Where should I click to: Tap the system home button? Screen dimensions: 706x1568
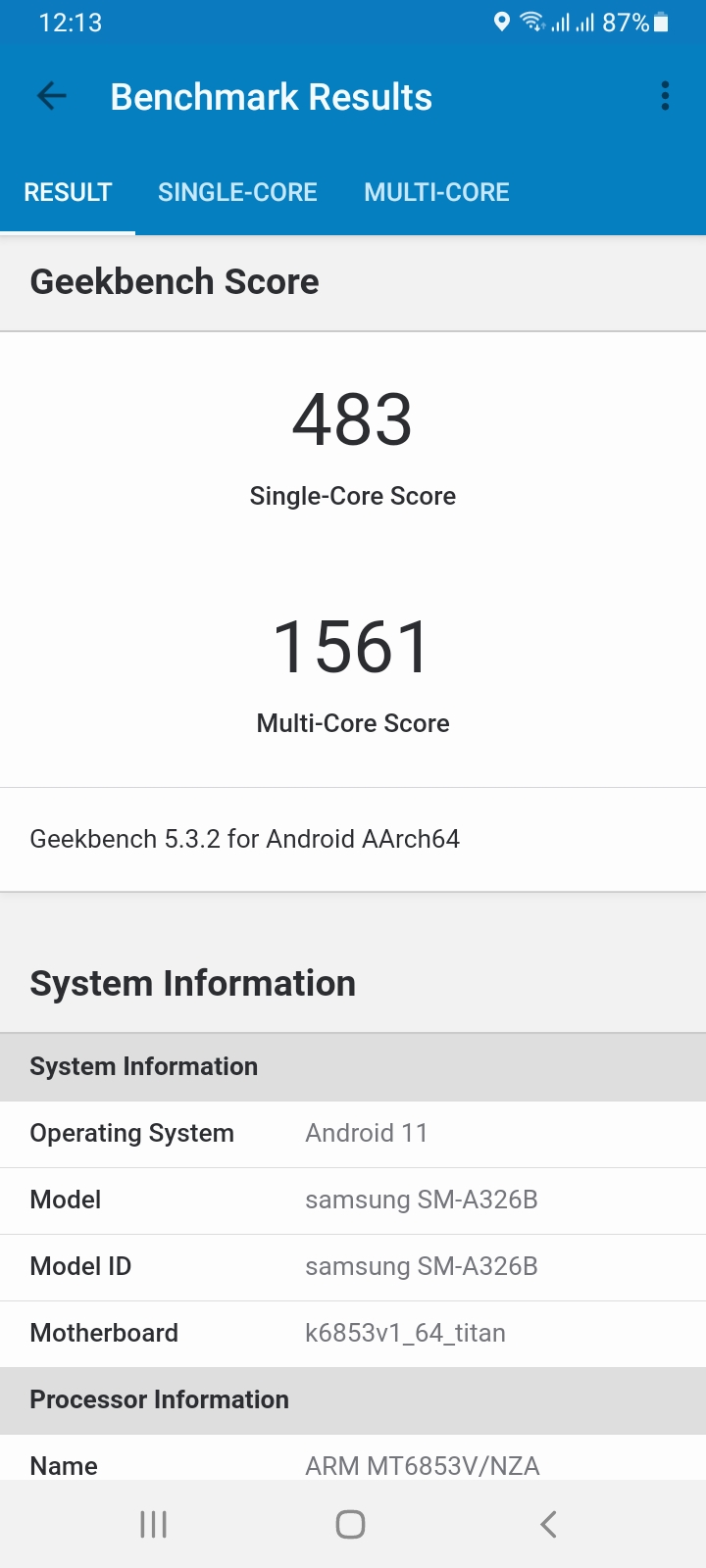pos(350,1524)
